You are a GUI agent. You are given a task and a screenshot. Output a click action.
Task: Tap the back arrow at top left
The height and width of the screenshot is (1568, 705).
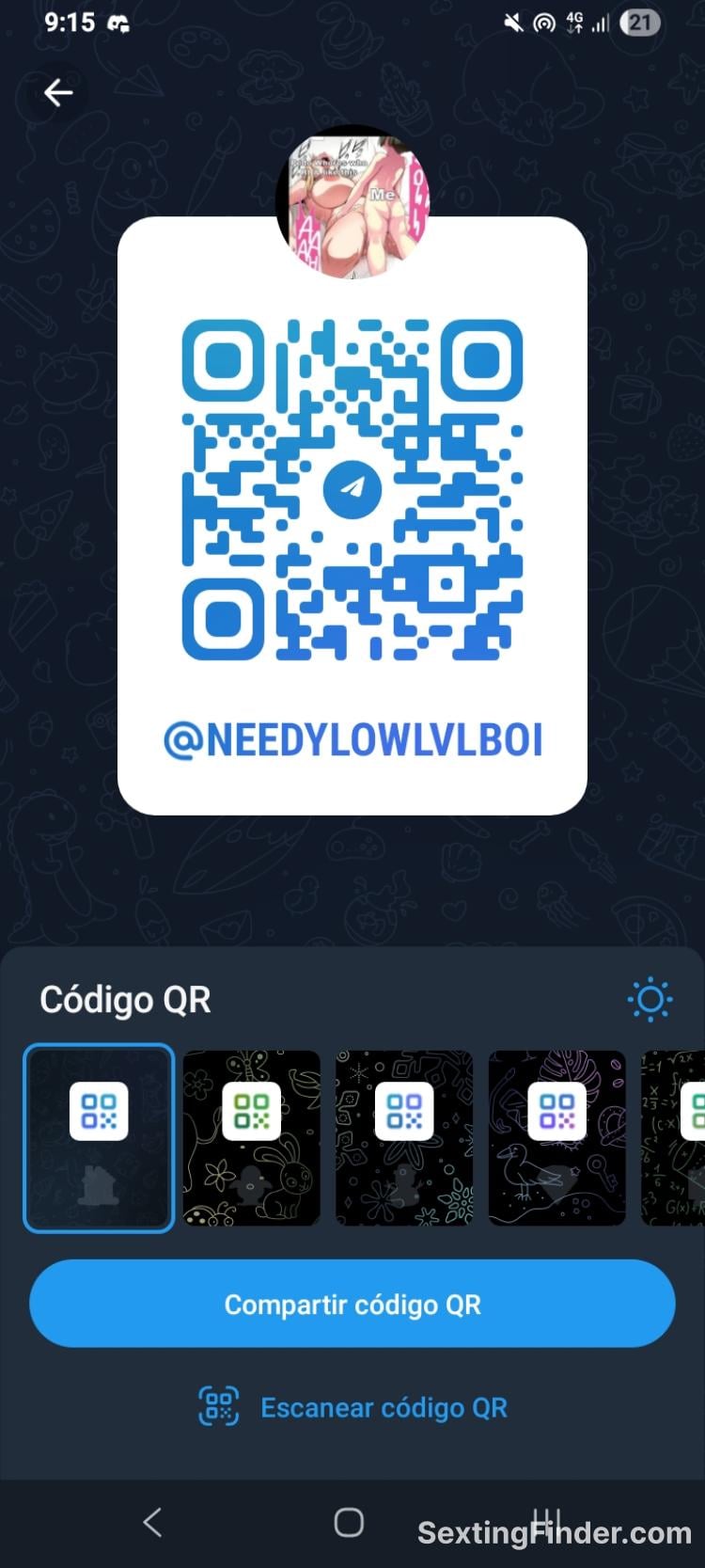coord(58,93)
